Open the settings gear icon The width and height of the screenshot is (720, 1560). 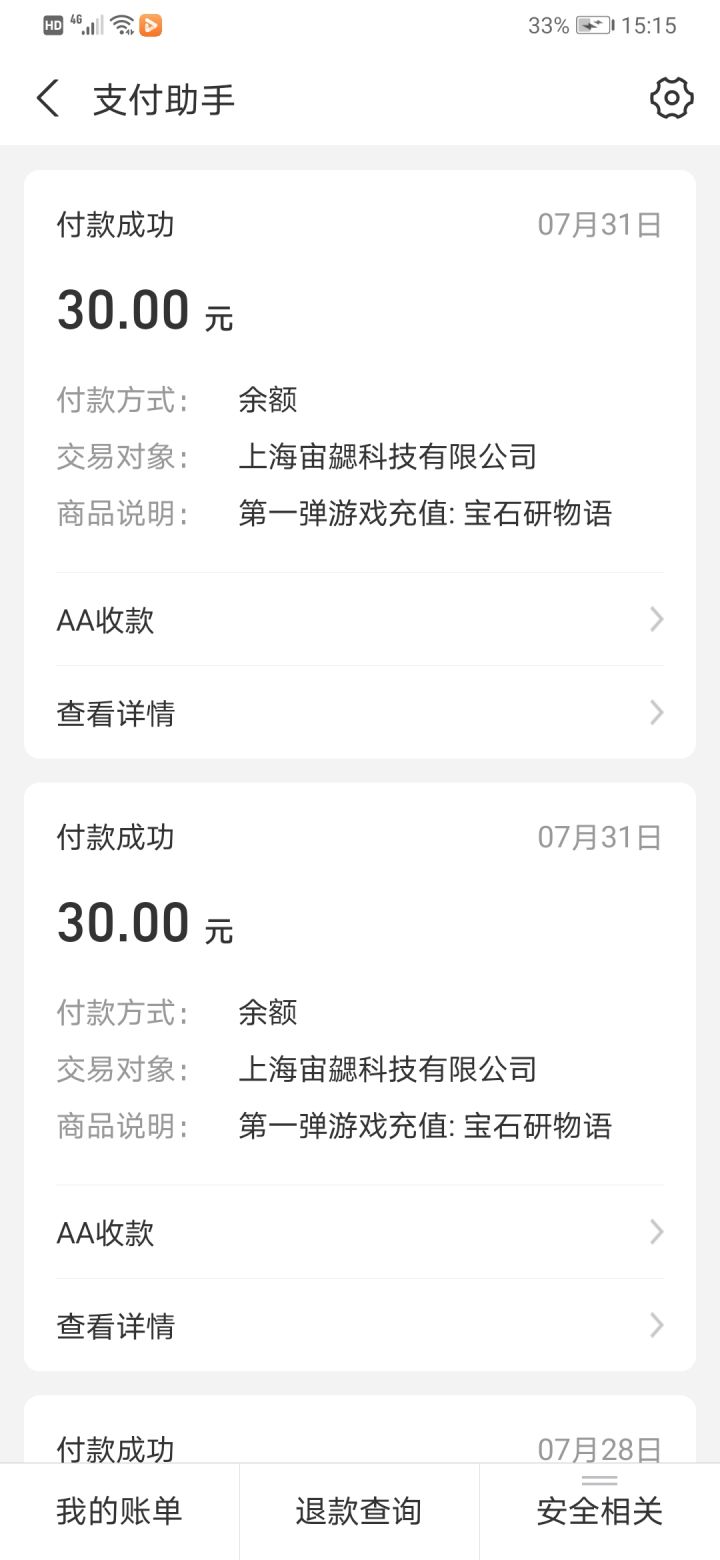tap(672, 98)
